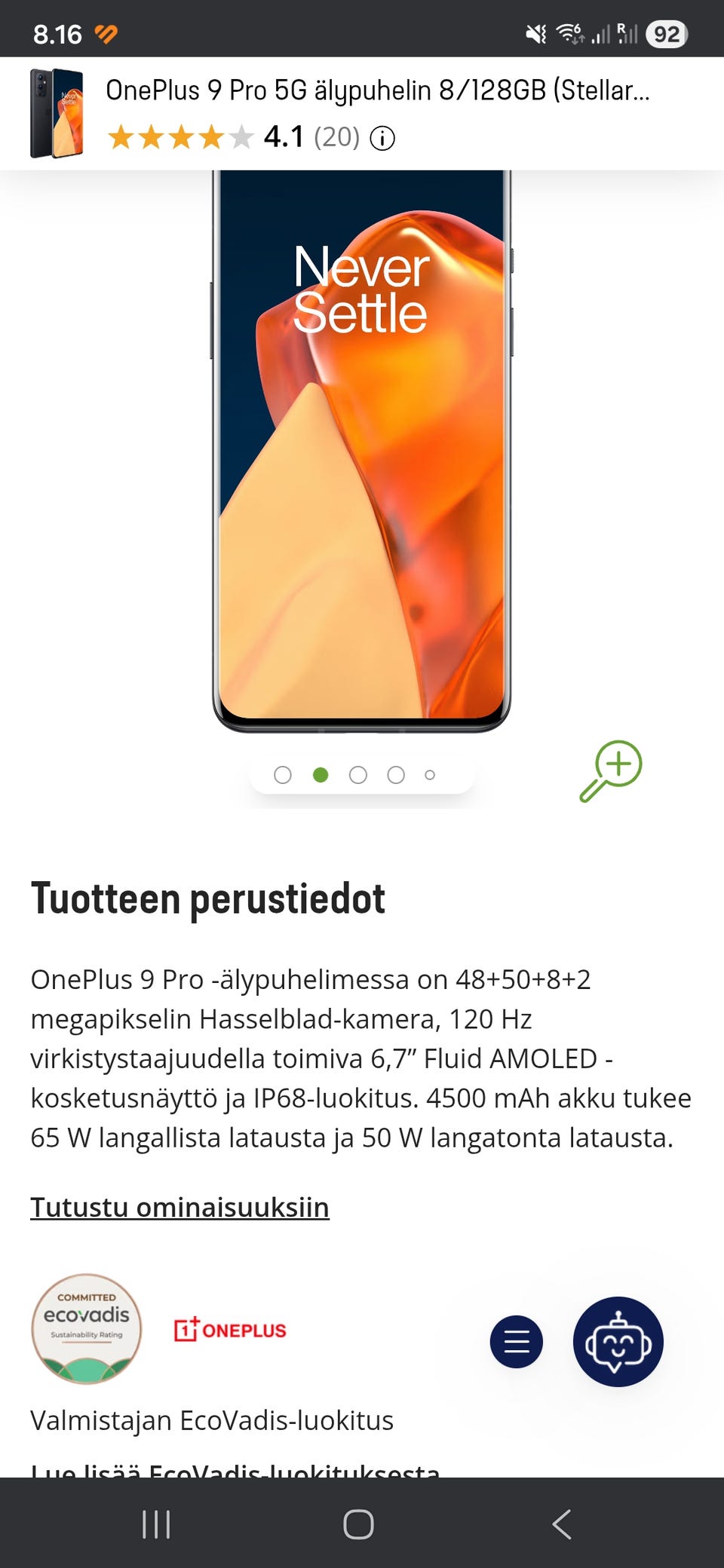The height and width of the screenshot is (1568, 724).
Task: Enlarge product image with the magnifier icon
Action: coord(611,770)
